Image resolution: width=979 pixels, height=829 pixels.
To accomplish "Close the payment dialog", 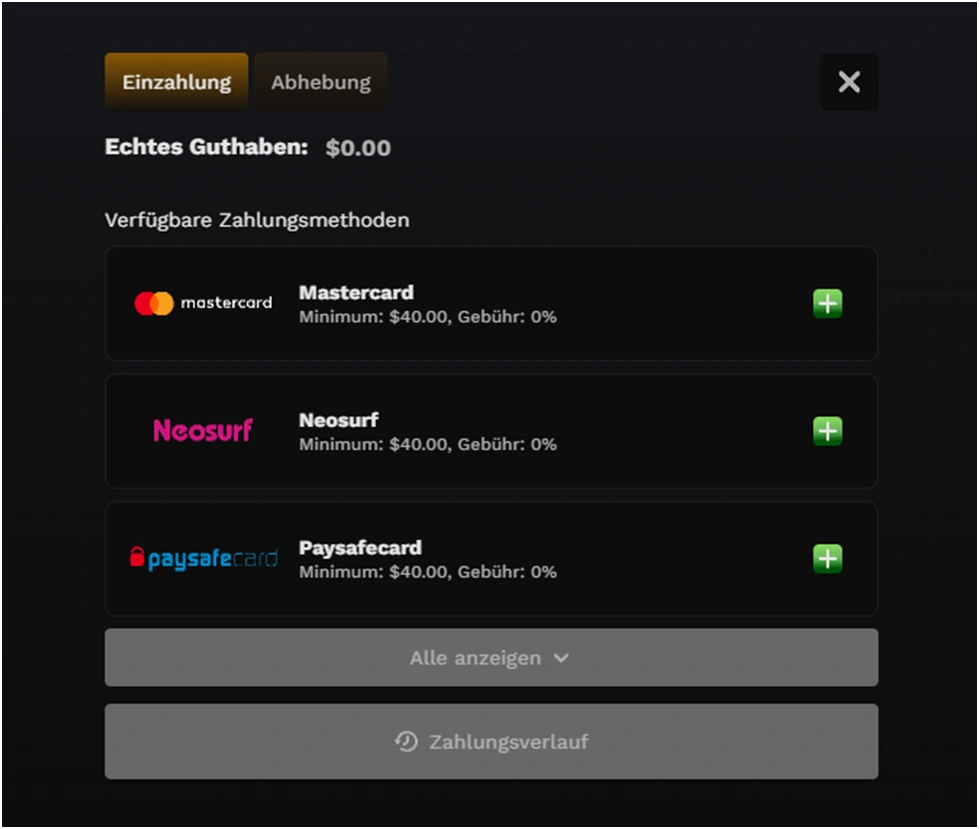I will coord(849,82).
